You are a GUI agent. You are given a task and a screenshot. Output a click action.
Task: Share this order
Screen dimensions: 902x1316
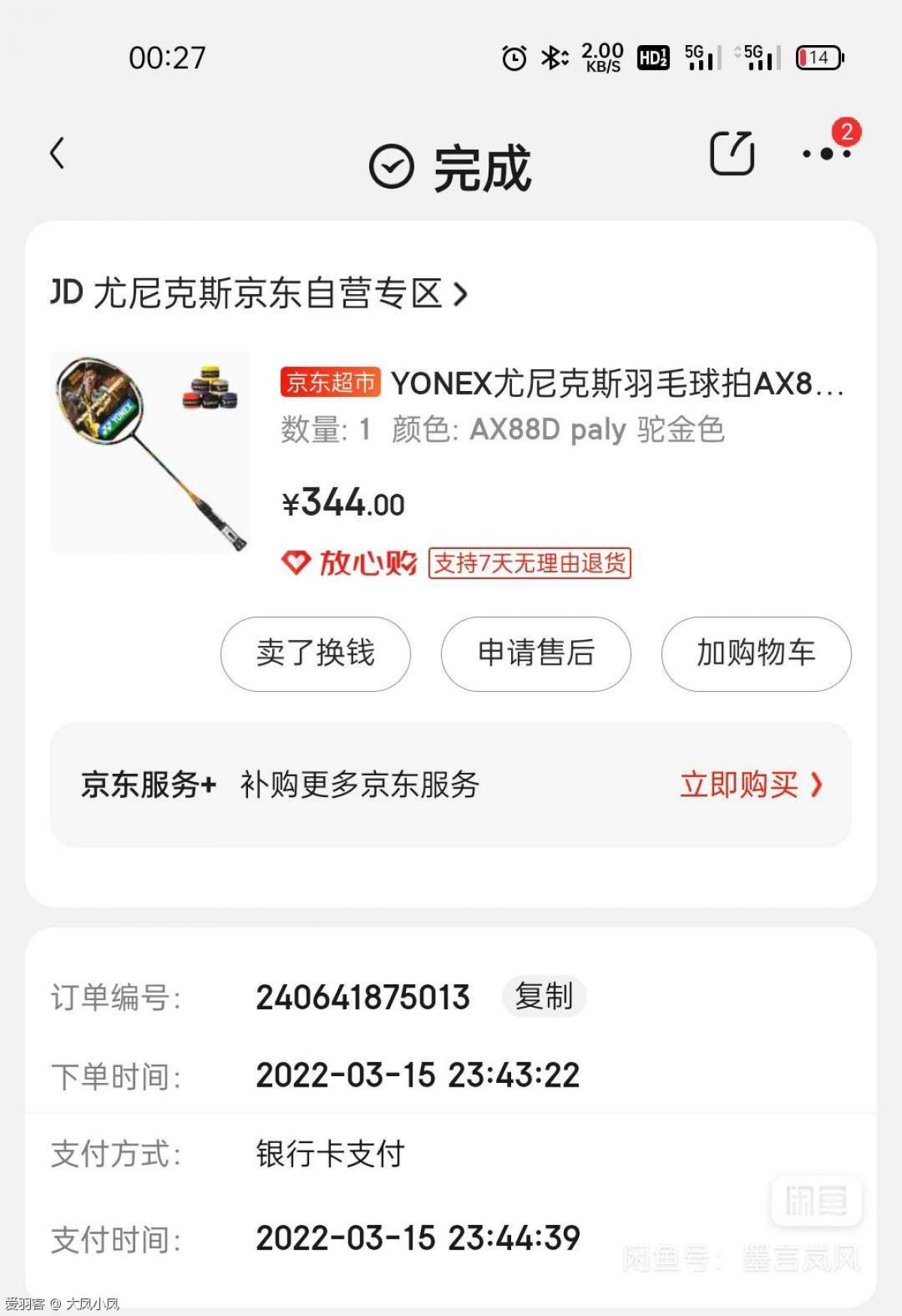(731, 153)
